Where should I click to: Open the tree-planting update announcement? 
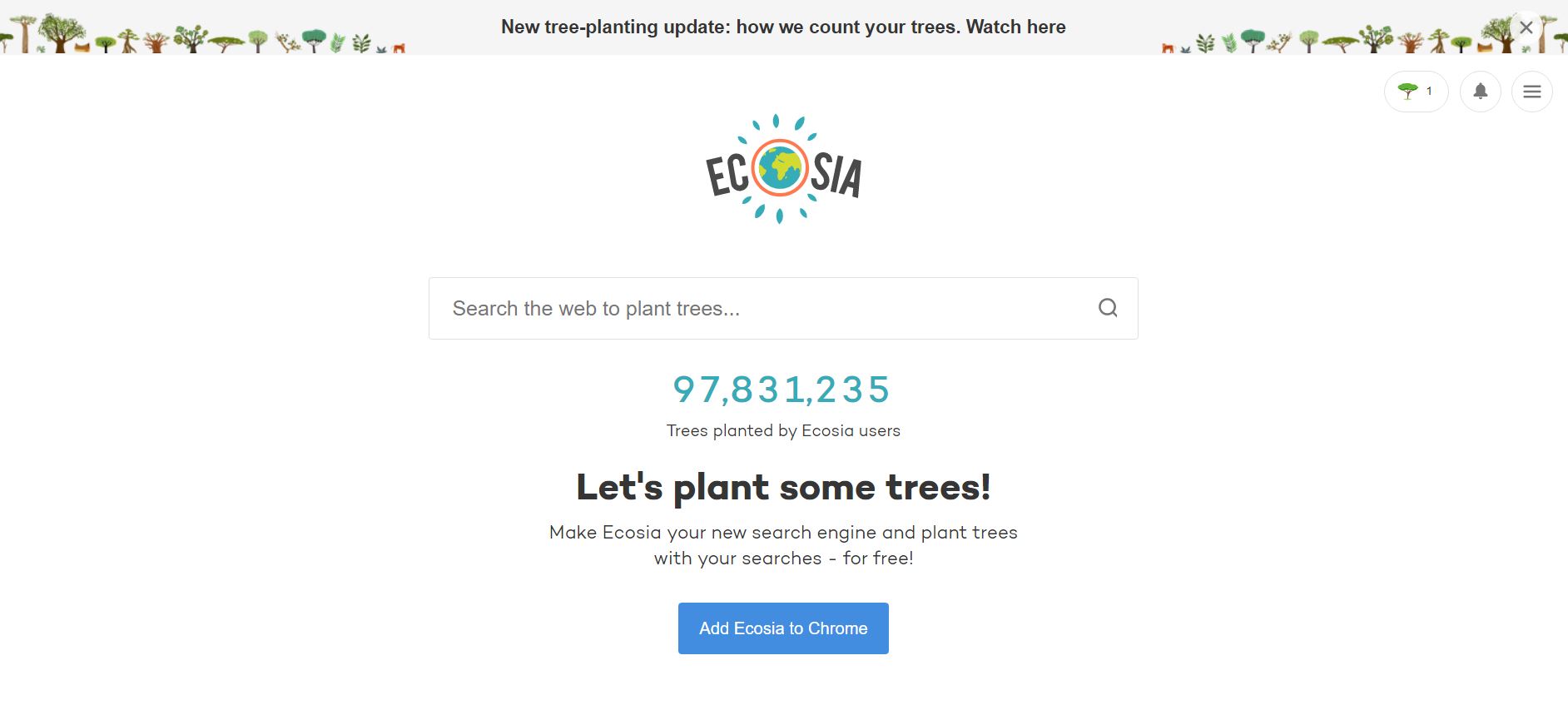(x=782, y=27)
